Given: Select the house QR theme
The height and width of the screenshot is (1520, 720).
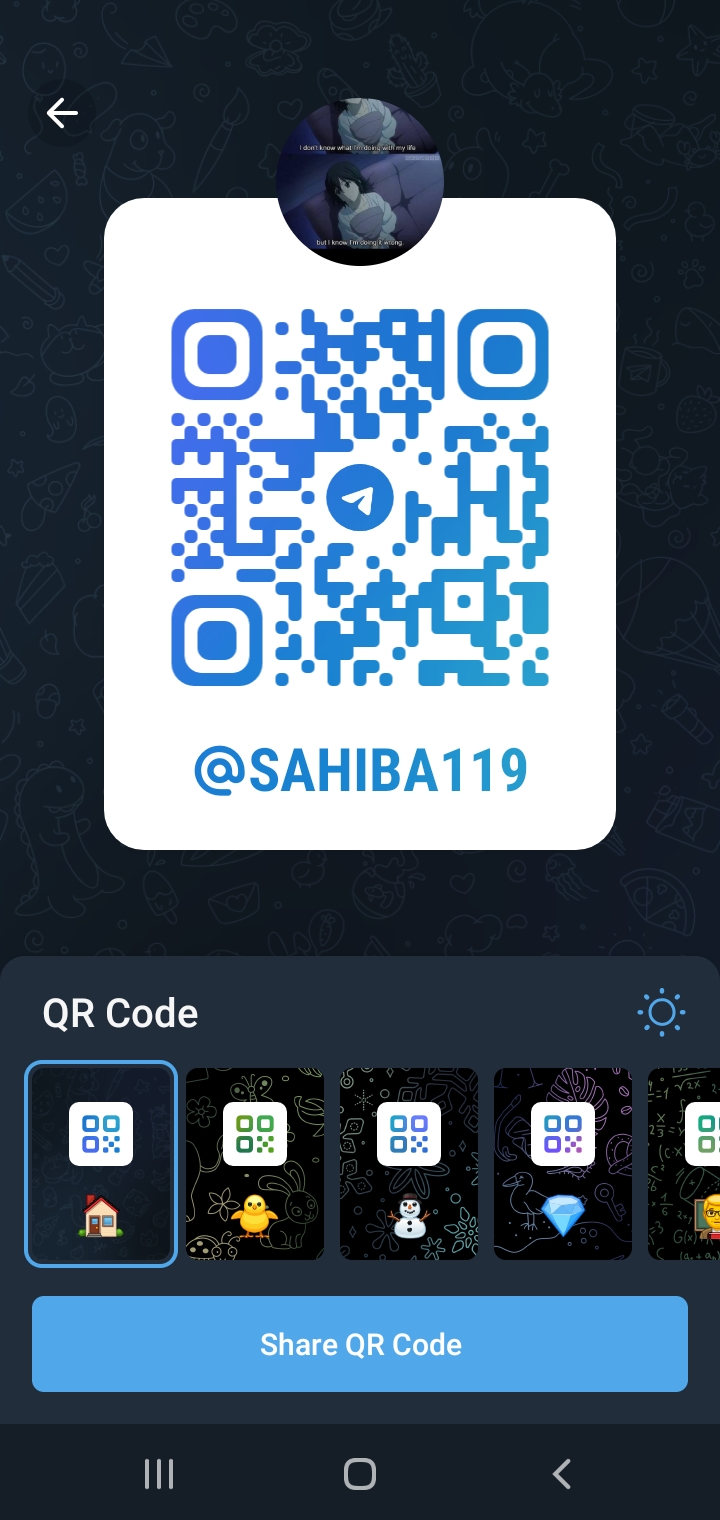Looking at the screenshot, I should click(101, 1164).
